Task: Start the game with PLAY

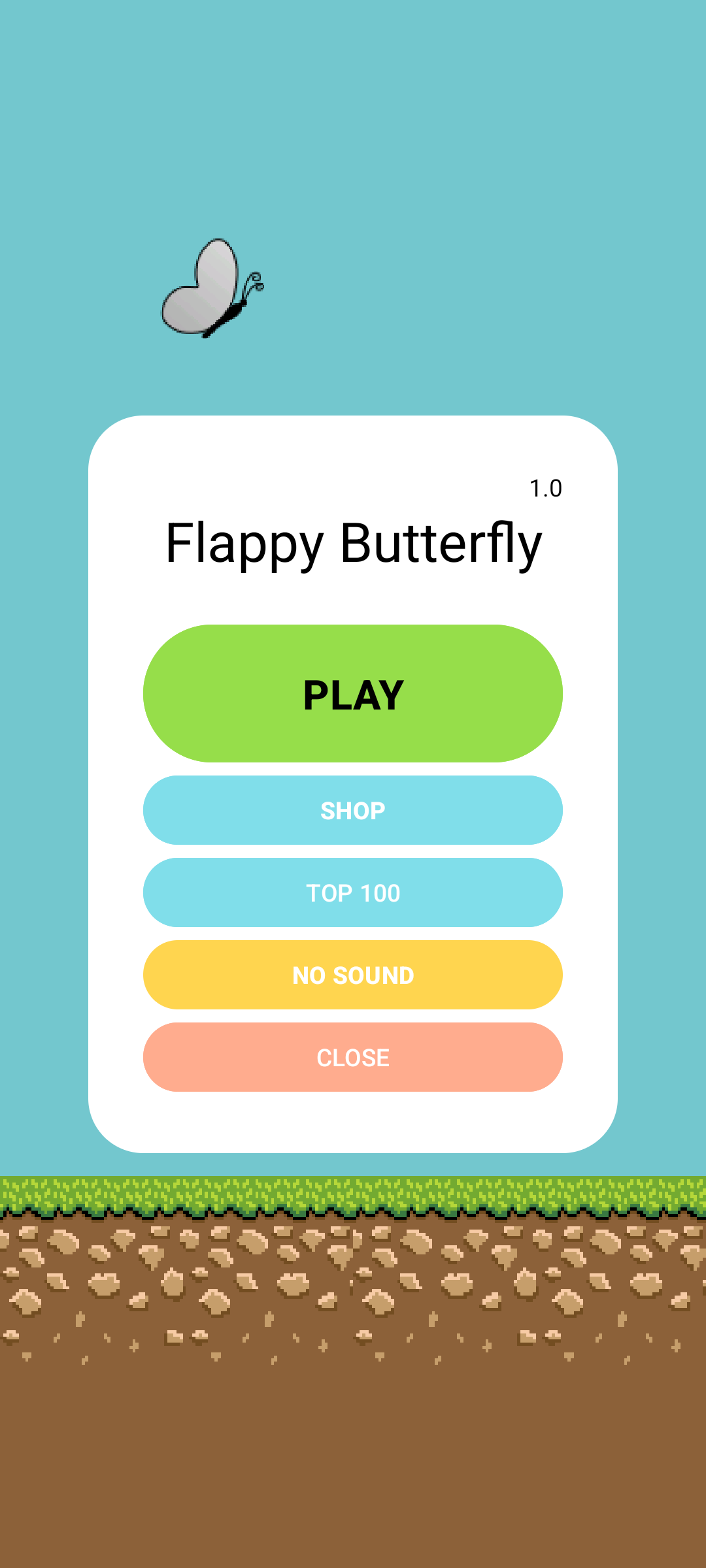Action: pyautogui.click(x=353, y=694)
